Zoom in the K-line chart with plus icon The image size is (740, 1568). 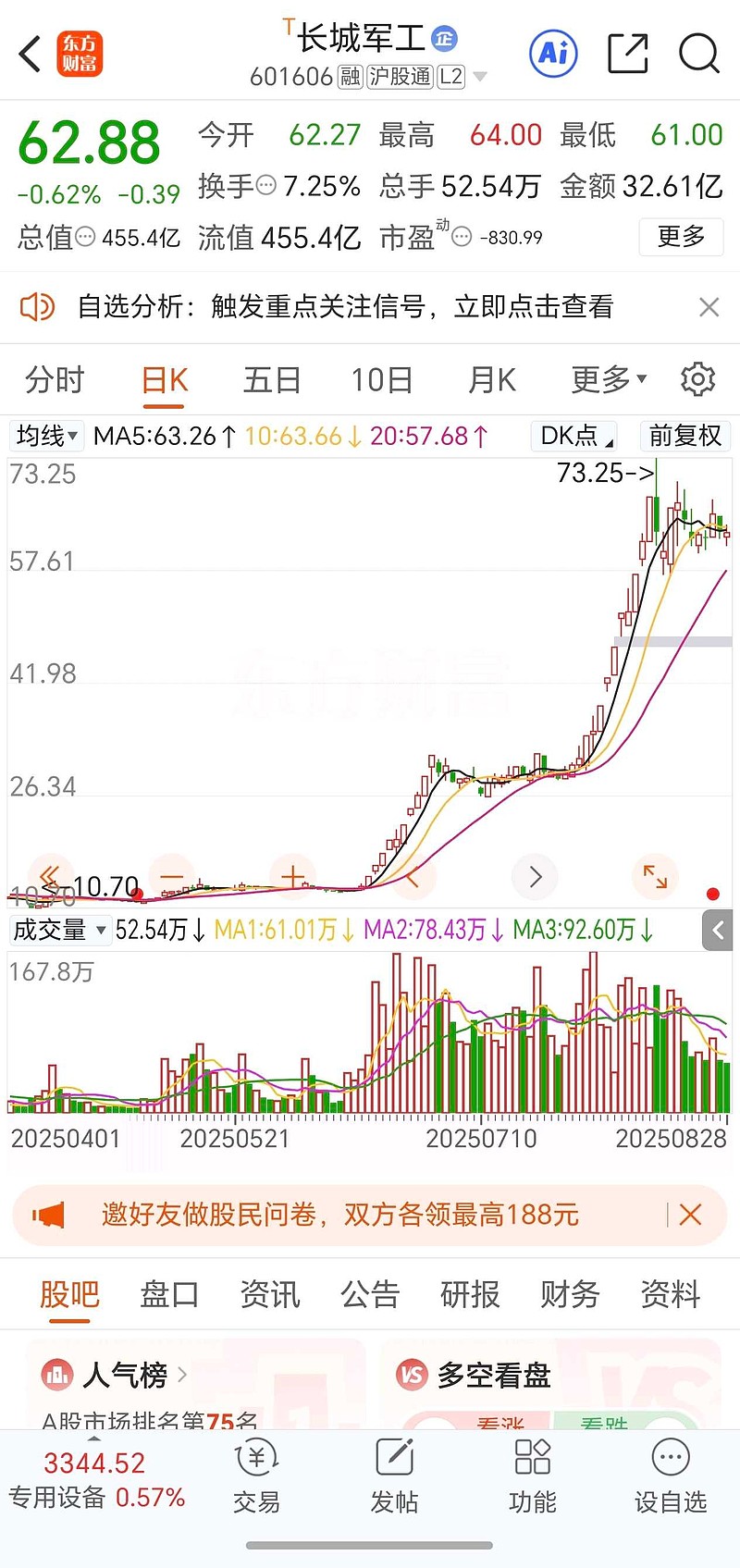293,877
